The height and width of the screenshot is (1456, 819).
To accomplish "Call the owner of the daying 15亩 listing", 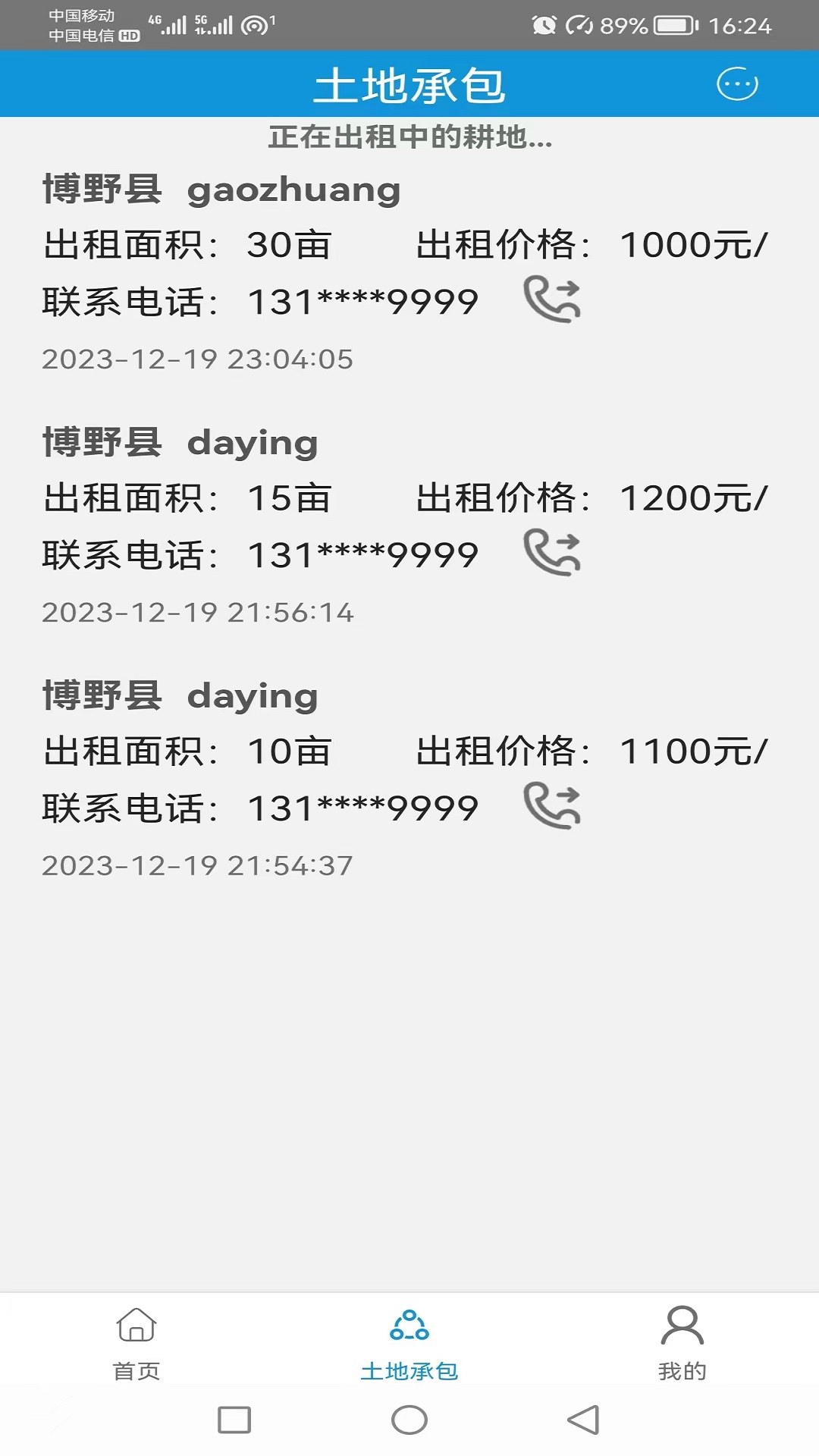I will 552,554.
